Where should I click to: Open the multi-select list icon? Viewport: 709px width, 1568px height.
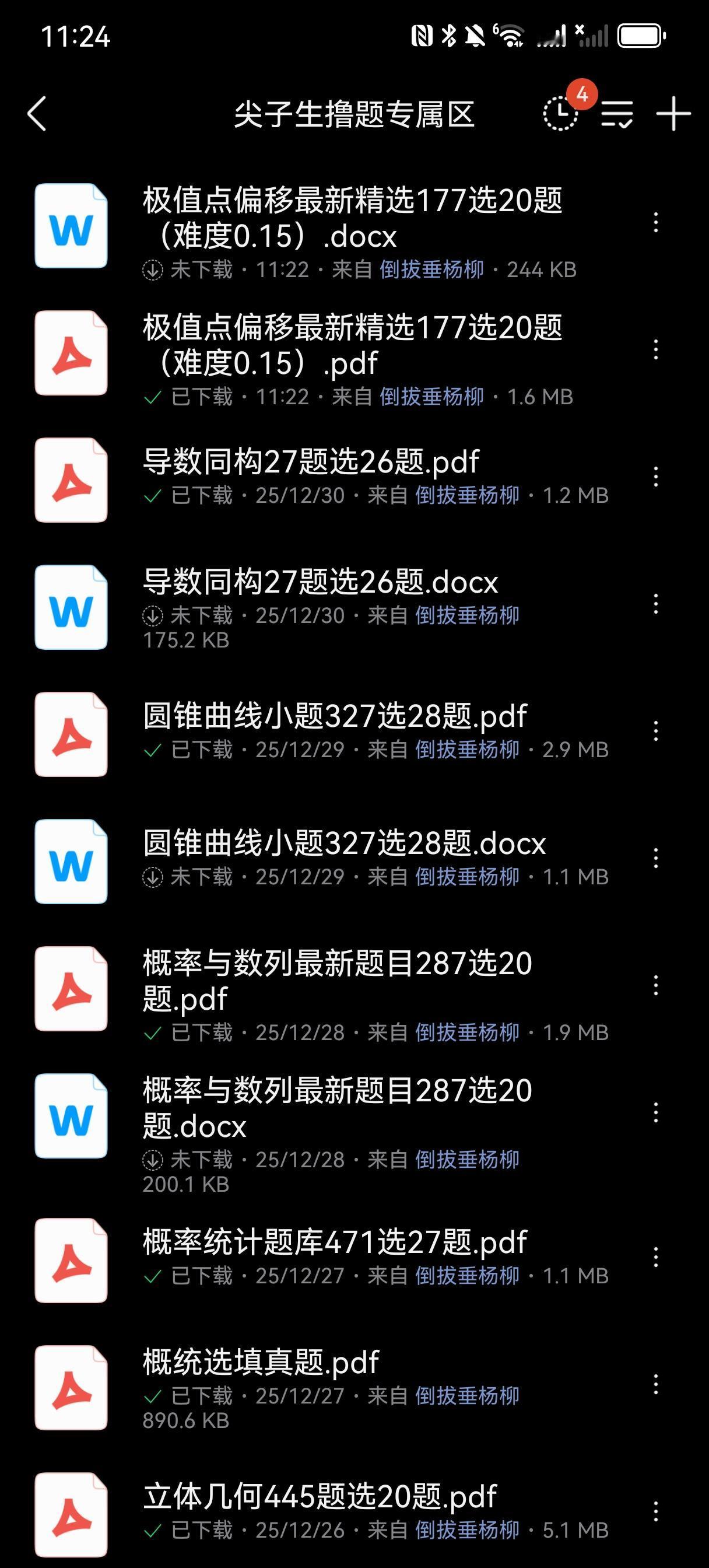(x=617, y=114)
